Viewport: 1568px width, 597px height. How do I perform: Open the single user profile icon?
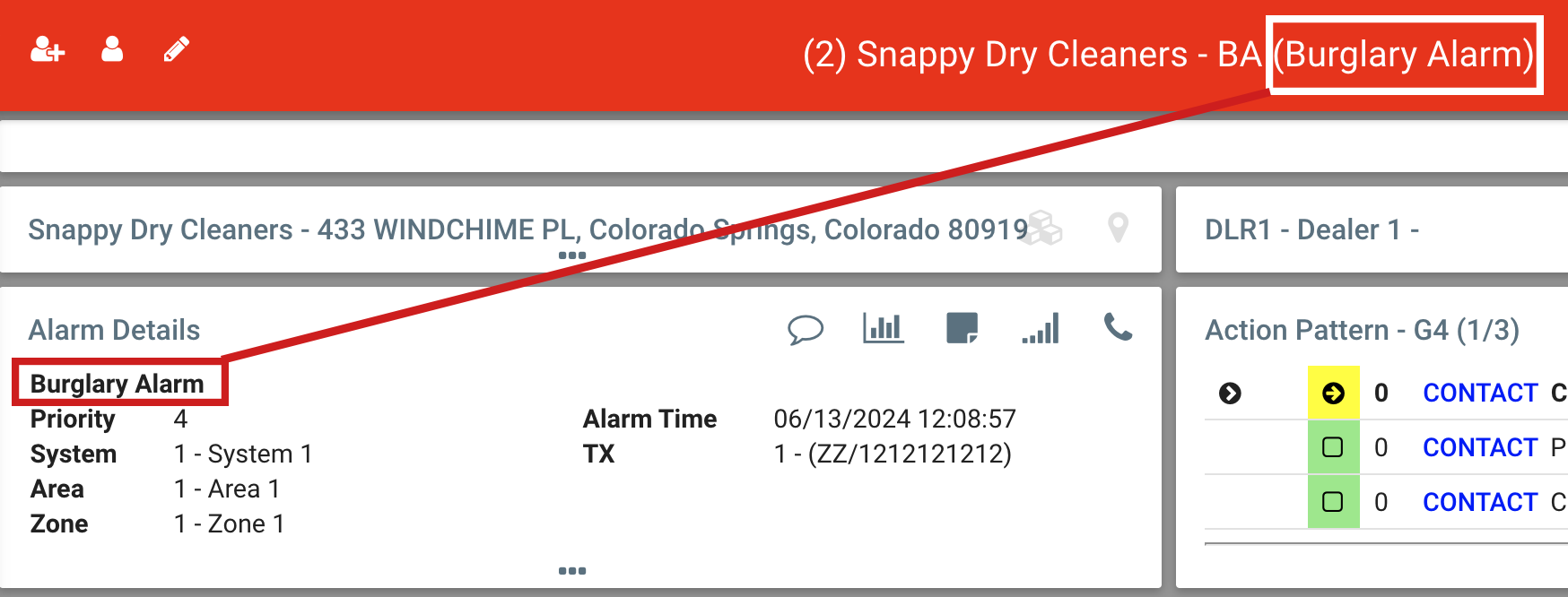(112, 49)
